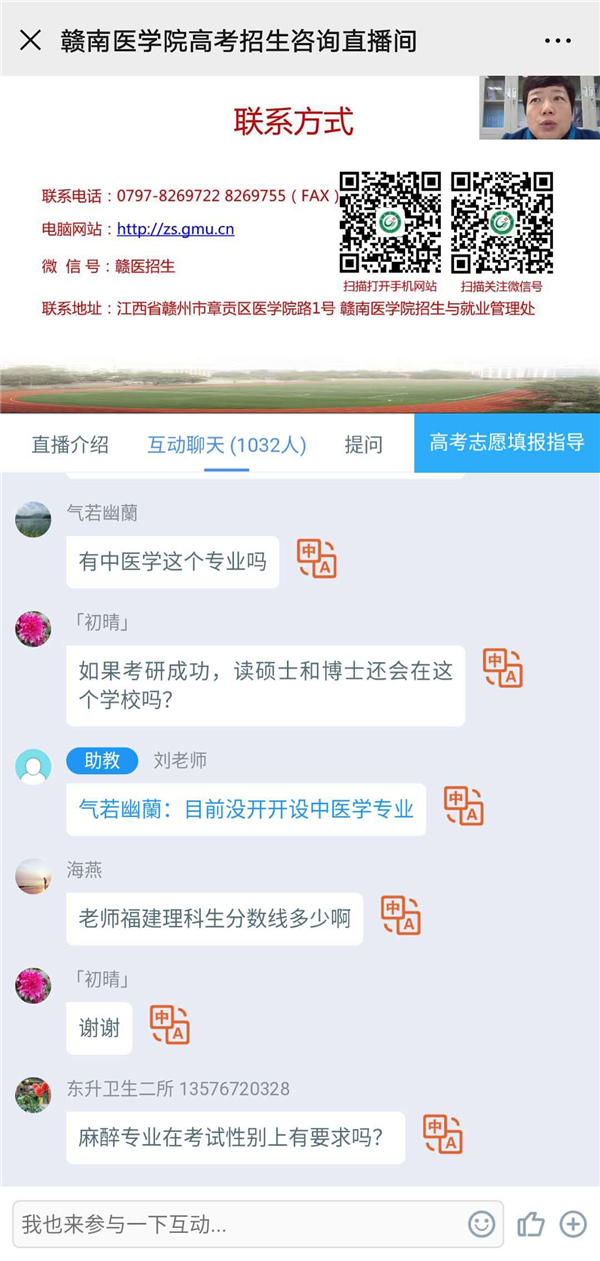The width and height of the screenshot is (600, 1261).
Task: Open the plus attachment menu
Action: tap(573, 1224)
